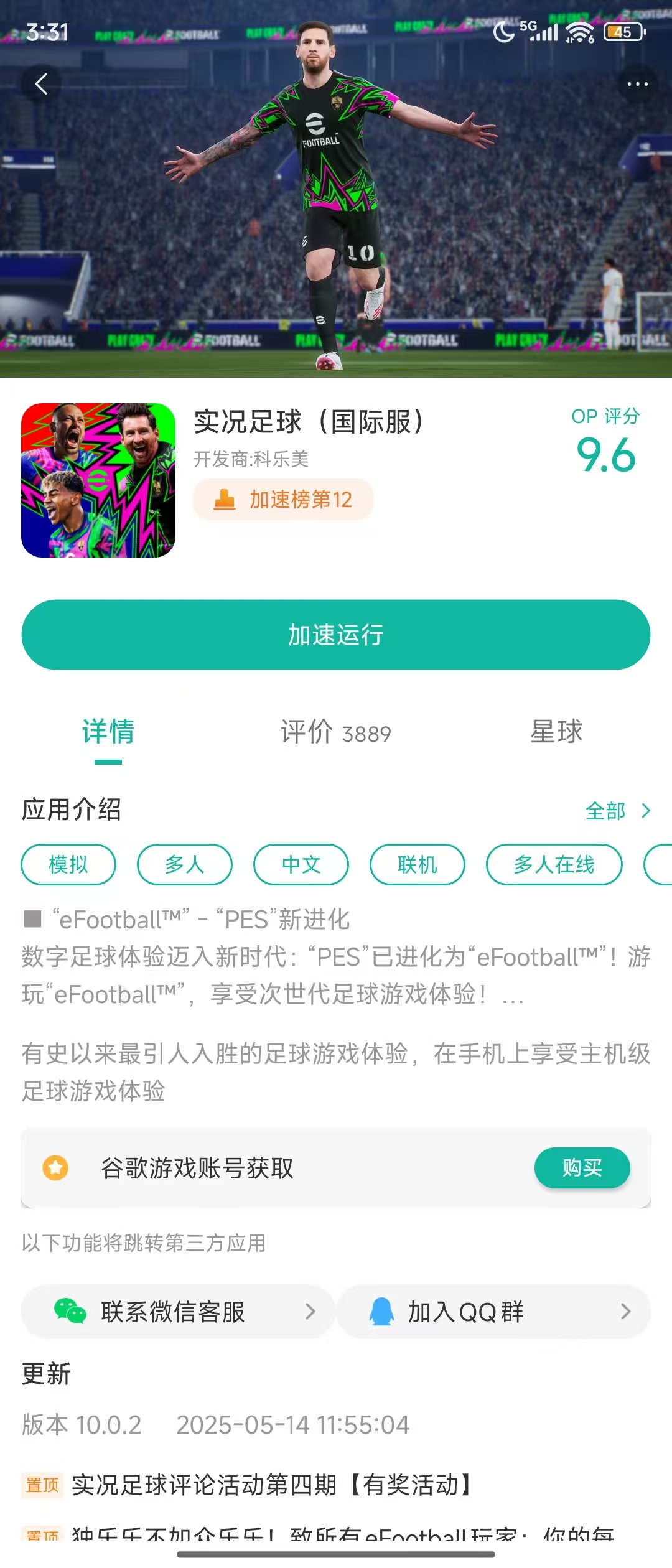Select the 模拟 tag chip
Image resolution: width=672 pixels, height=1568 pixels.
point(68,864)
